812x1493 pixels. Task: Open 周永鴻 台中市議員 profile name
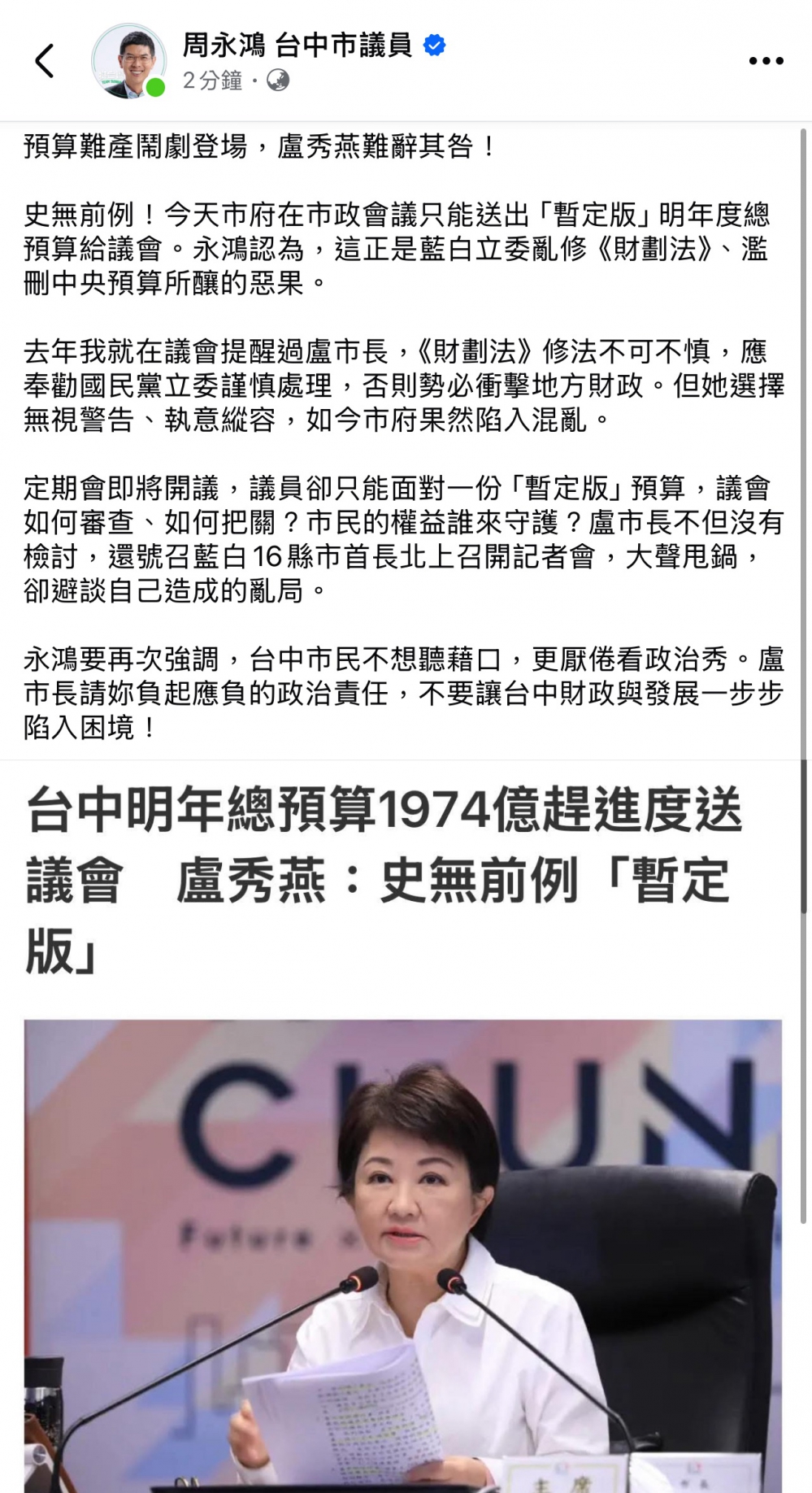(x=297, y=46)
